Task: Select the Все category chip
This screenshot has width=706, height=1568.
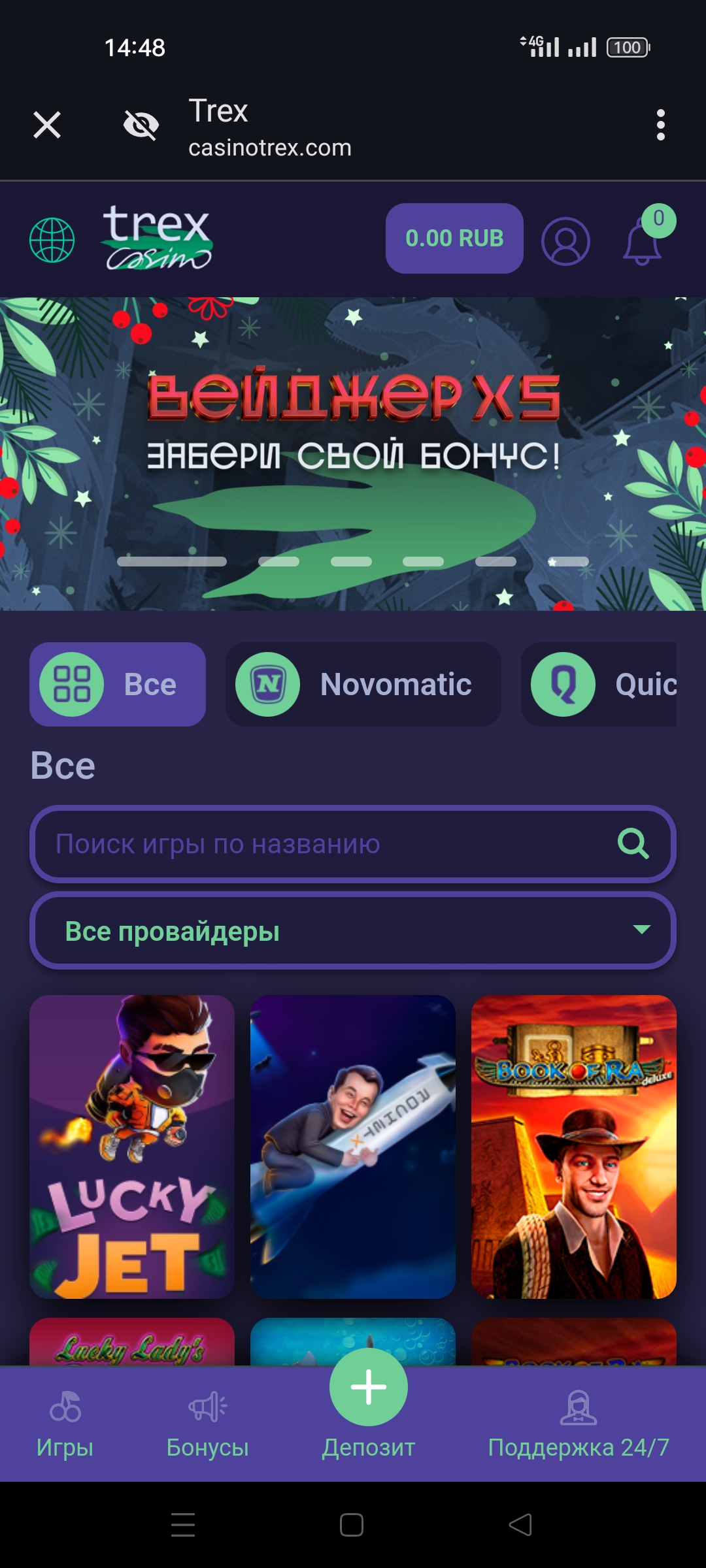Action: pos(118,684)
